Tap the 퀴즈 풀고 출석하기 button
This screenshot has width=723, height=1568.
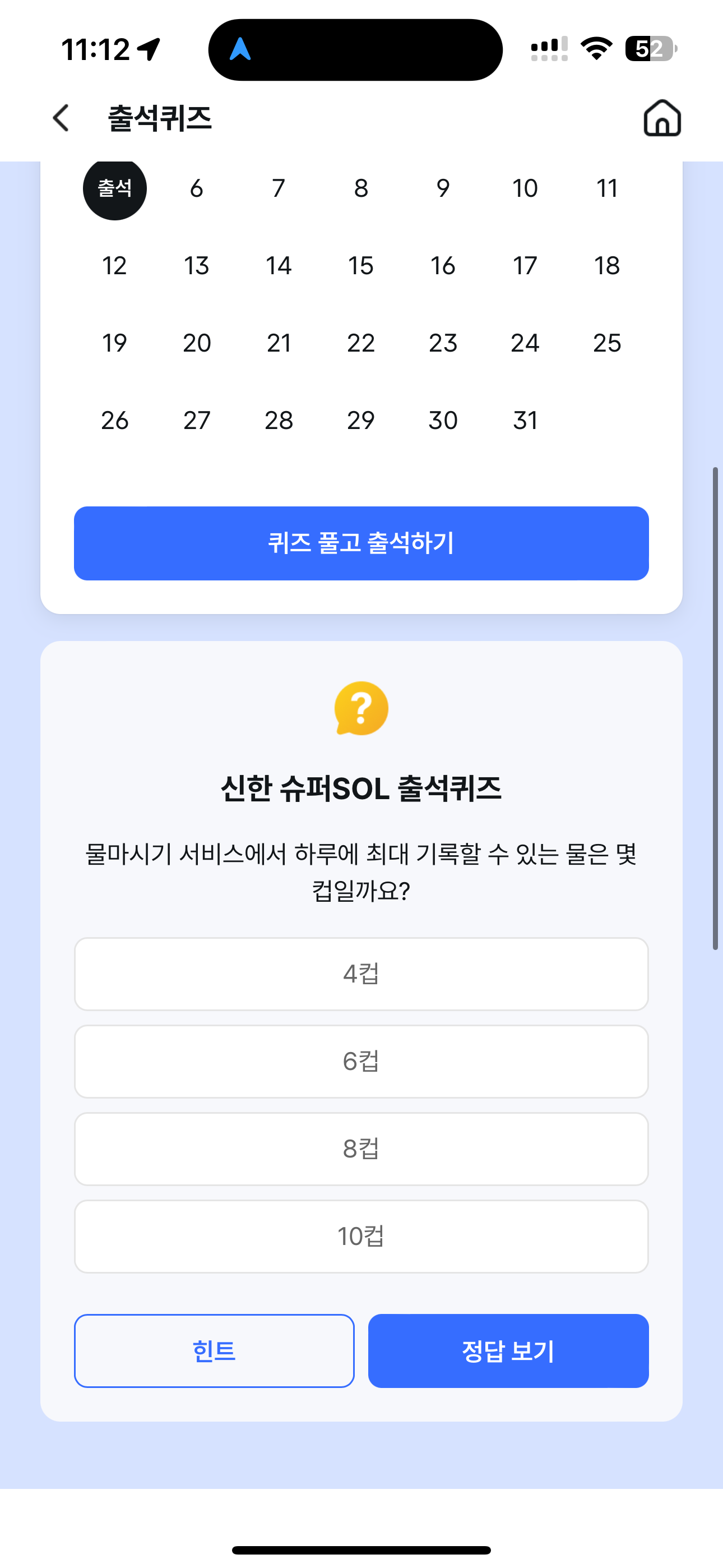(361, 543)
